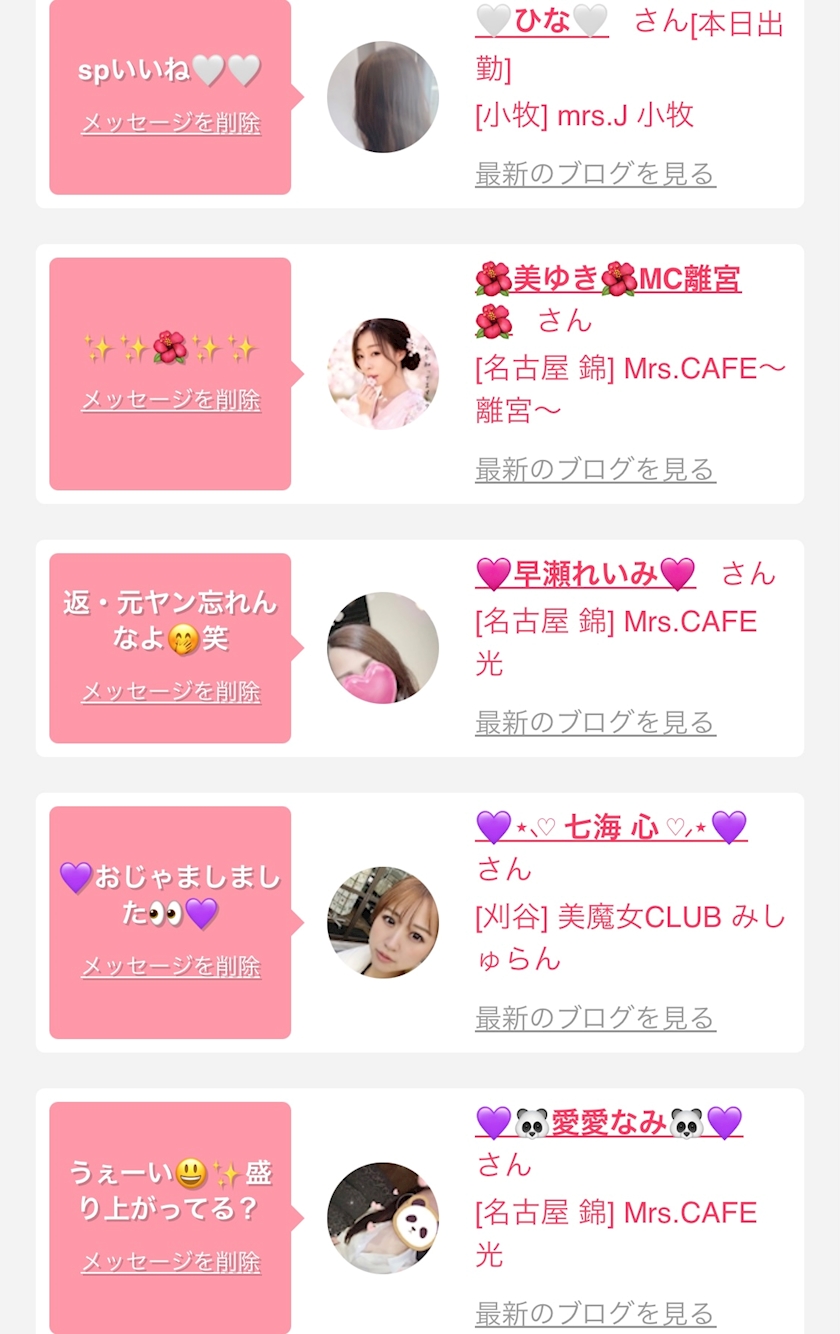The height and width of the screenshot is (1334, 840).
Task: Delete the '返・元ヤン忘れんなよ' message
Action: [x=170, y=692]
